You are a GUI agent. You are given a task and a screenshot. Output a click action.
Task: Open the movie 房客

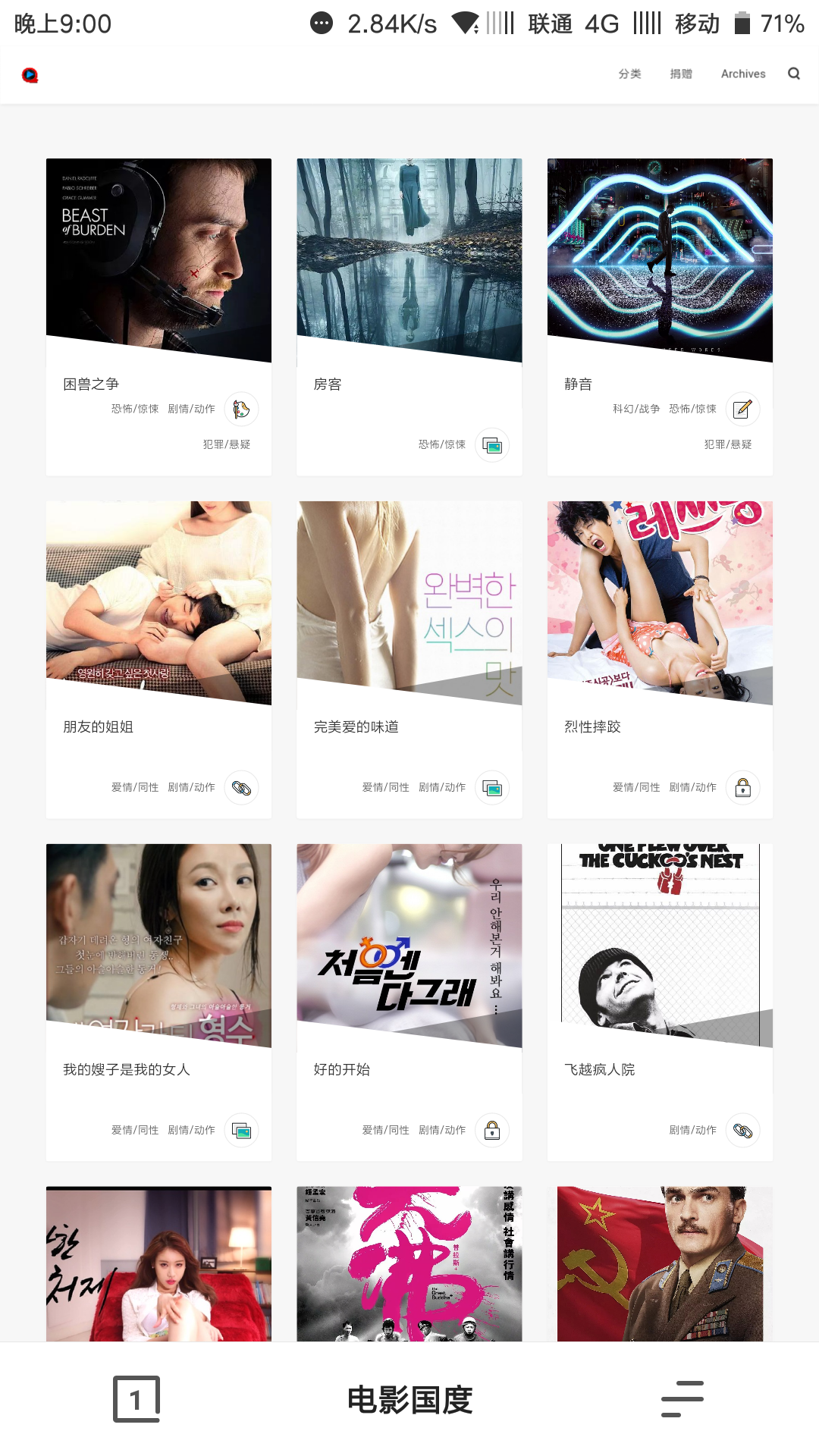coord(328,384)
